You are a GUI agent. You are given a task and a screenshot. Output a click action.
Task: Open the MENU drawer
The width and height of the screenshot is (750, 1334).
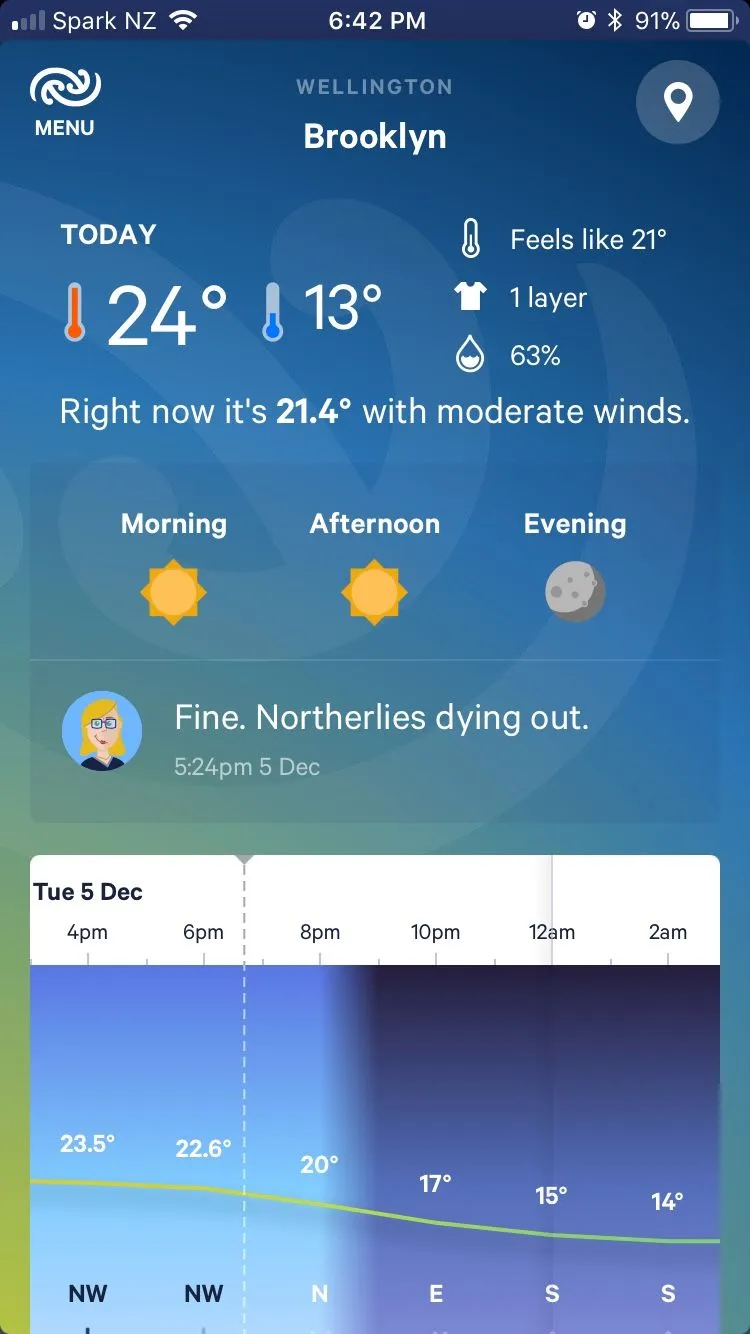coord(65,102)
